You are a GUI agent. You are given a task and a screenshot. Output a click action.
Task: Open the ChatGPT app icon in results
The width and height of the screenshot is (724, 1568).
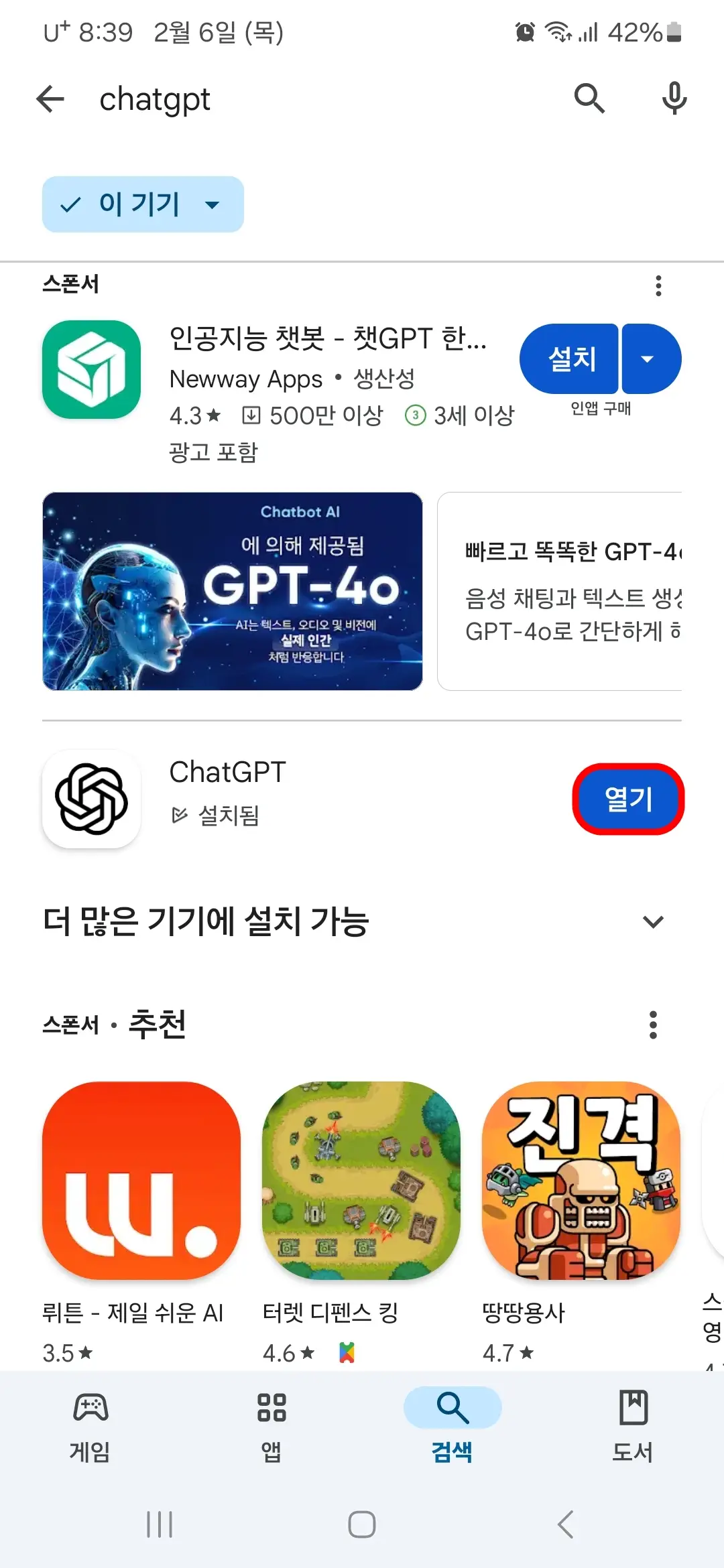[x=91, y=799]
